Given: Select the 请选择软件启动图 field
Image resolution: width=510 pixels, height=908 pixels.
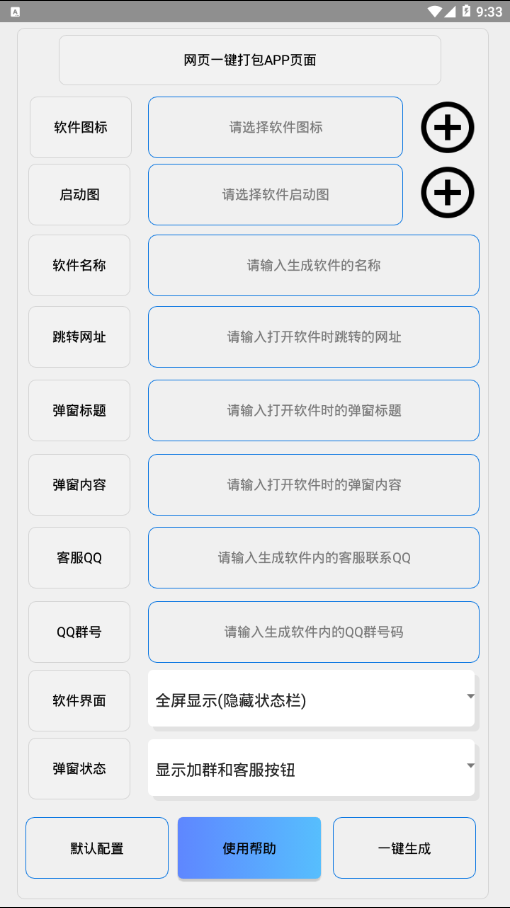Looking at the screenshot, I should (x=276, y=195).
